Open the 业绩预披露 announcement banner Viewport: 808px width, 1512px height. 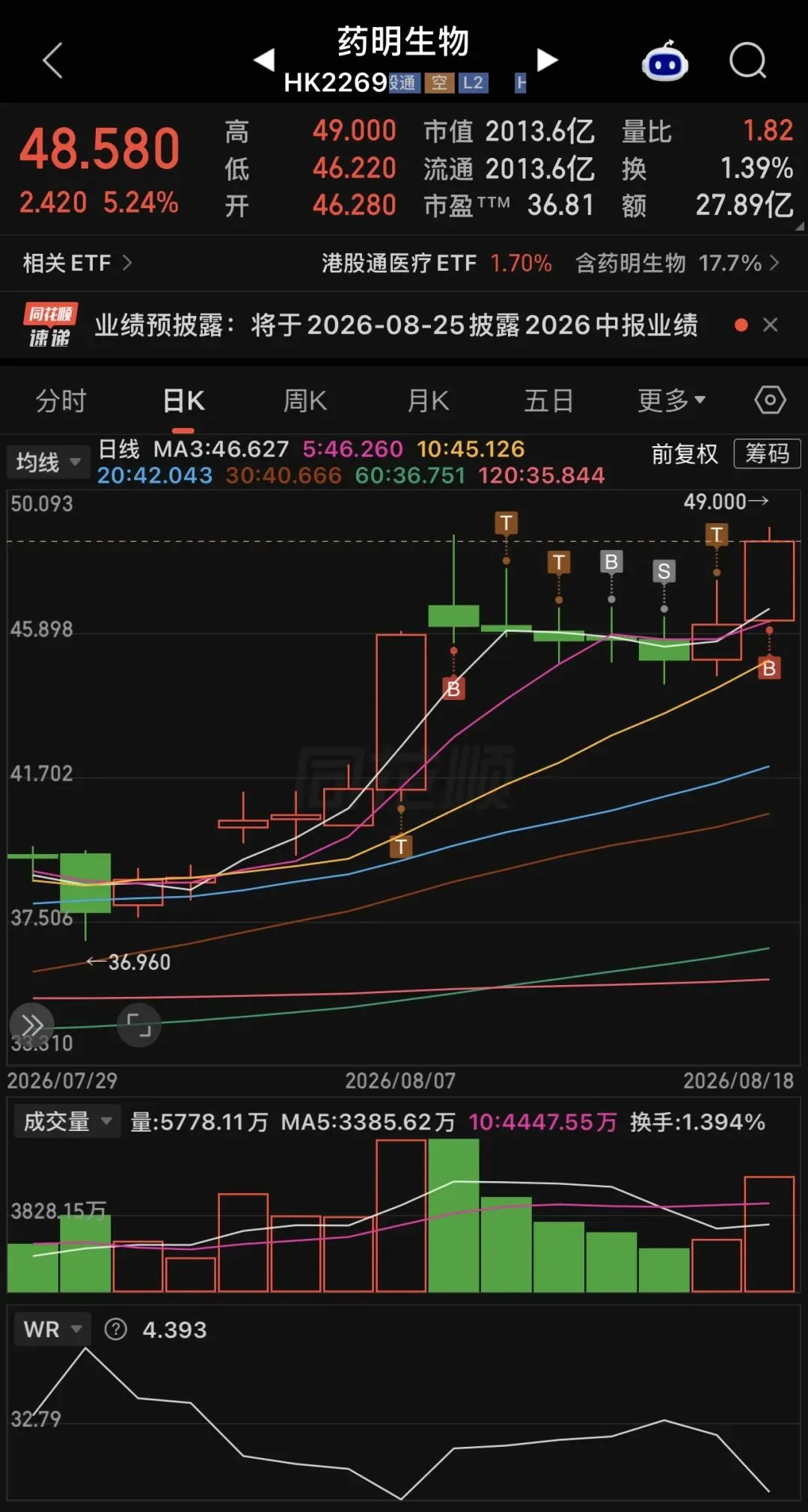[x=397, y=325]
